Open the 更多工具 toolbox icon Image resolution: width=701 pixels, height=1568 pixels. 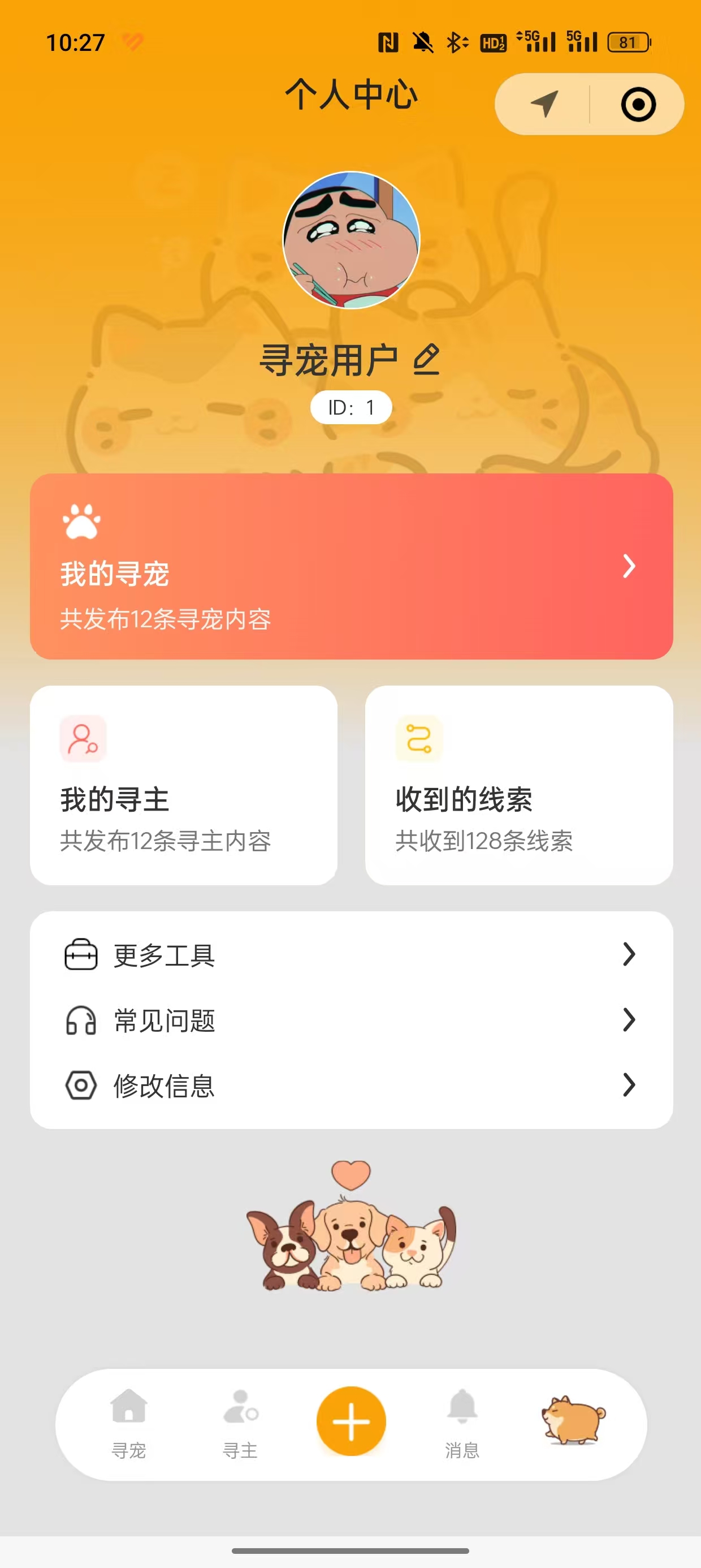tap(79, 955)
